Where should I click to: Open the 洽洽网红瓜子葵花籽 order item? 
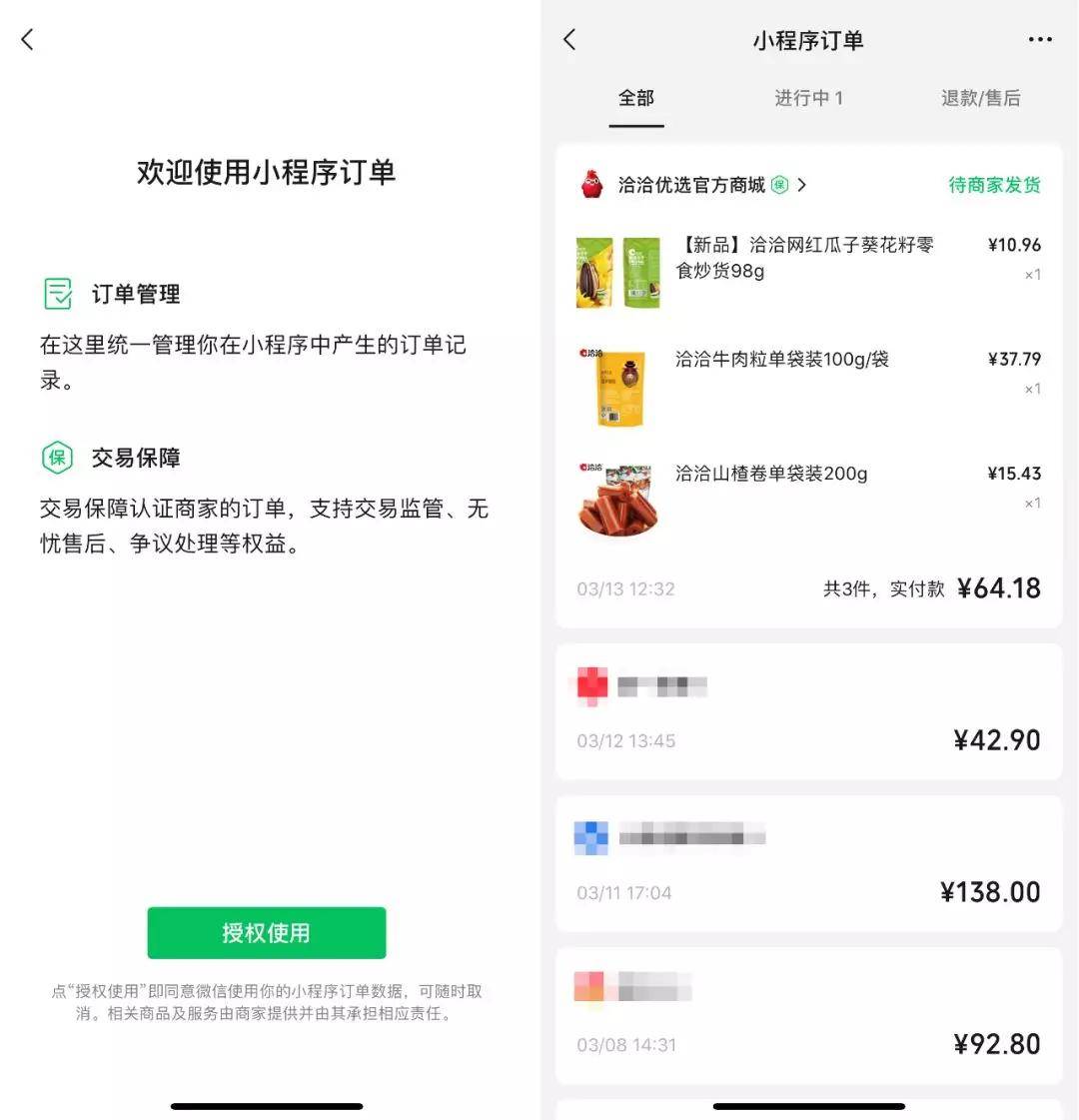coord(805,258)
